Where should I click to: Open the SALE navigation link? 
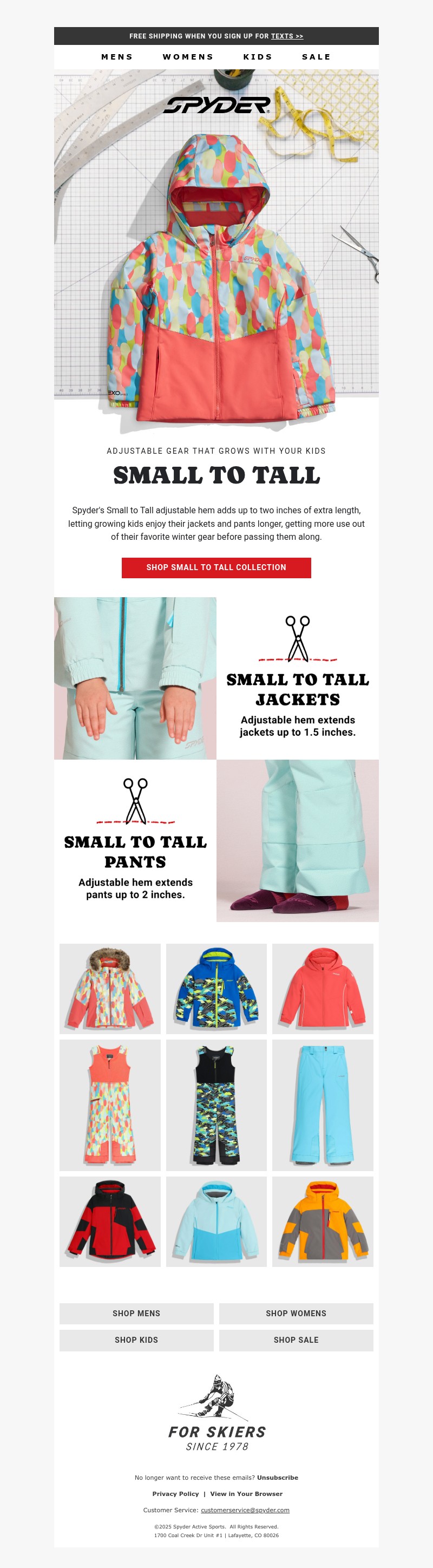coord(316,57)
